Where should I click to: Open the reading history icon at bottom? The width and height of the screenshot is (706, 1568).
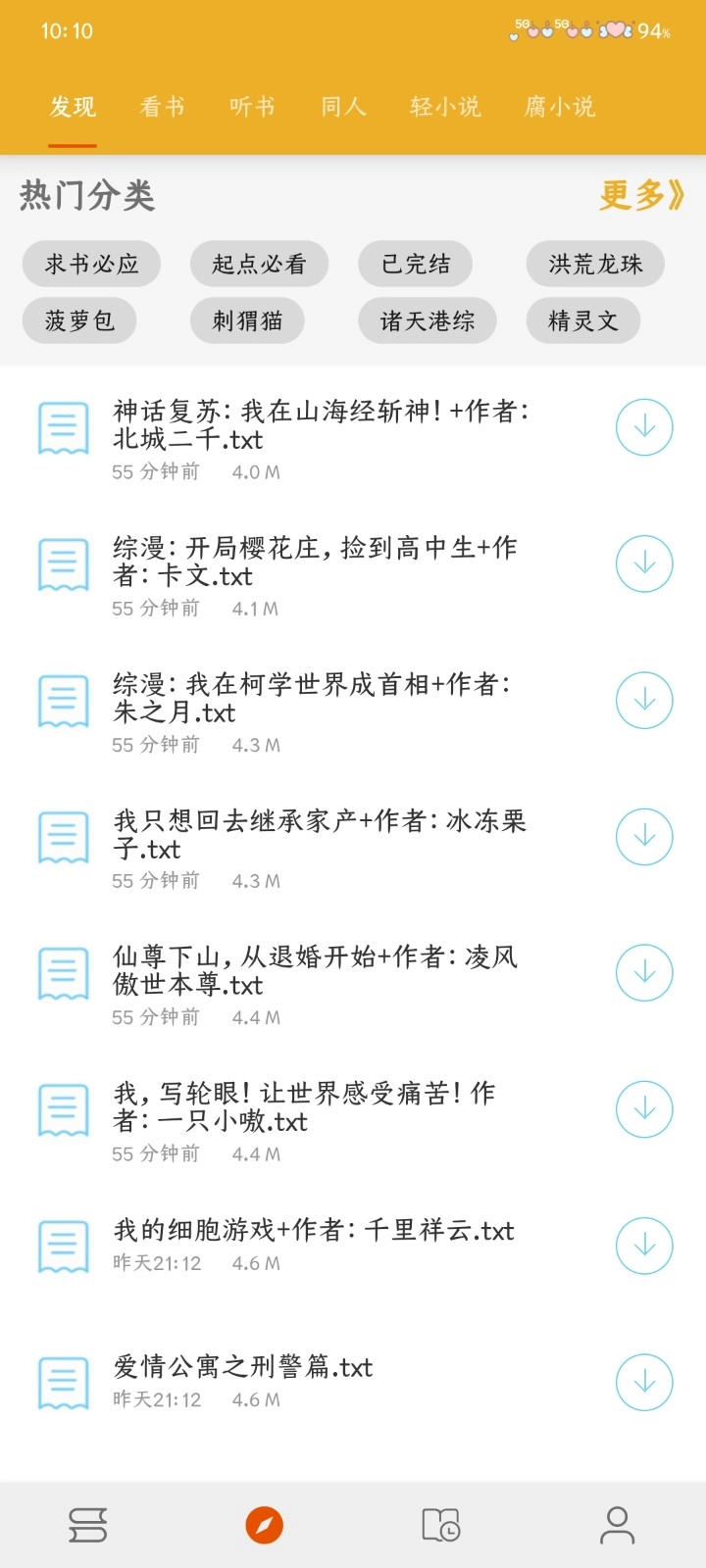click(441, 1524)
